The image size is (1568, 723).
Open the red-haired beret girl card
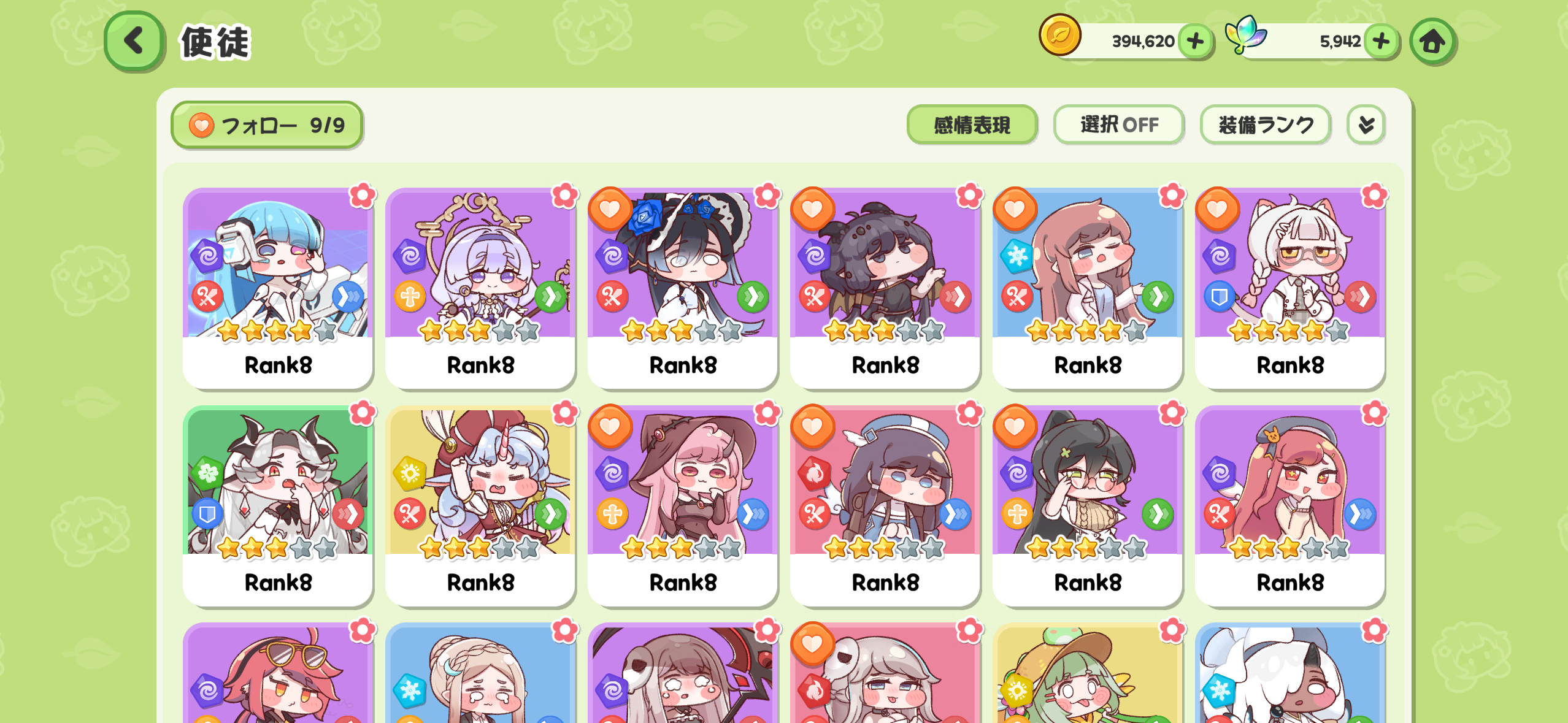[x=1290, y=506]
